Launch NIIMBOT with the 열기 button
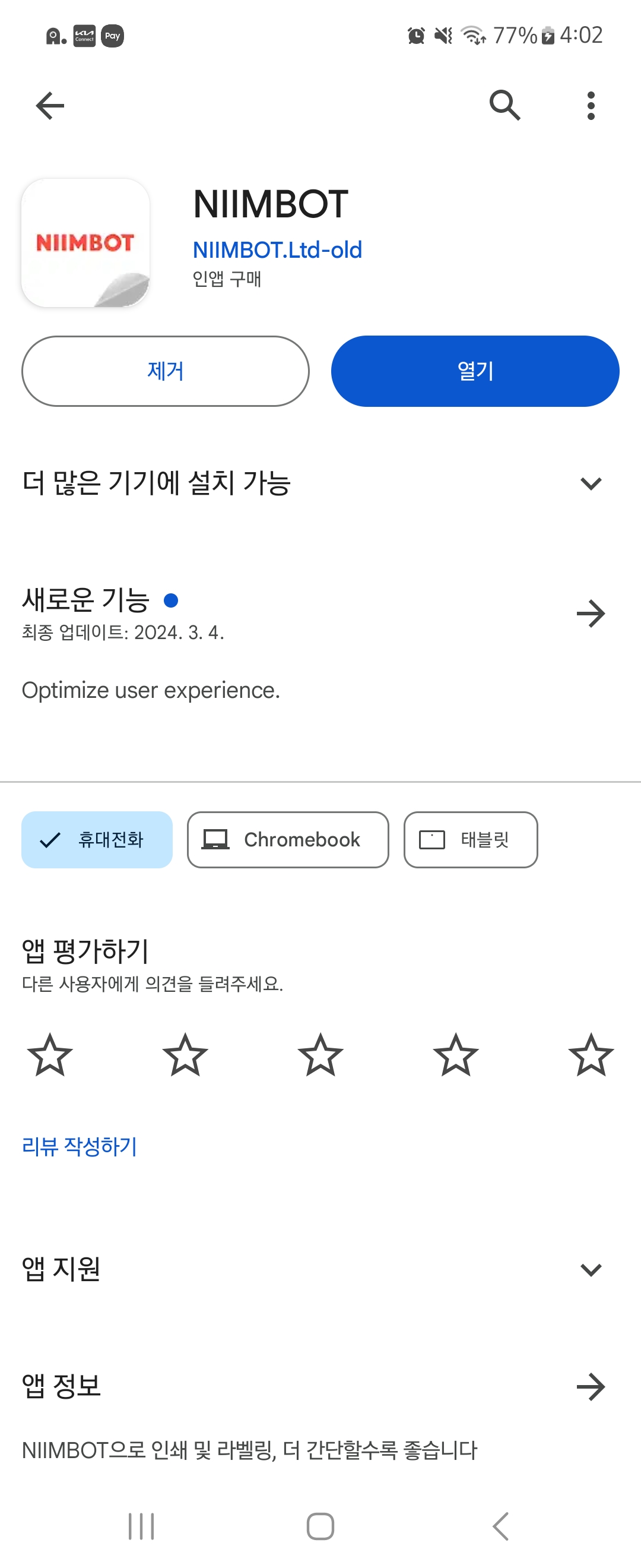 pos(475,371)
